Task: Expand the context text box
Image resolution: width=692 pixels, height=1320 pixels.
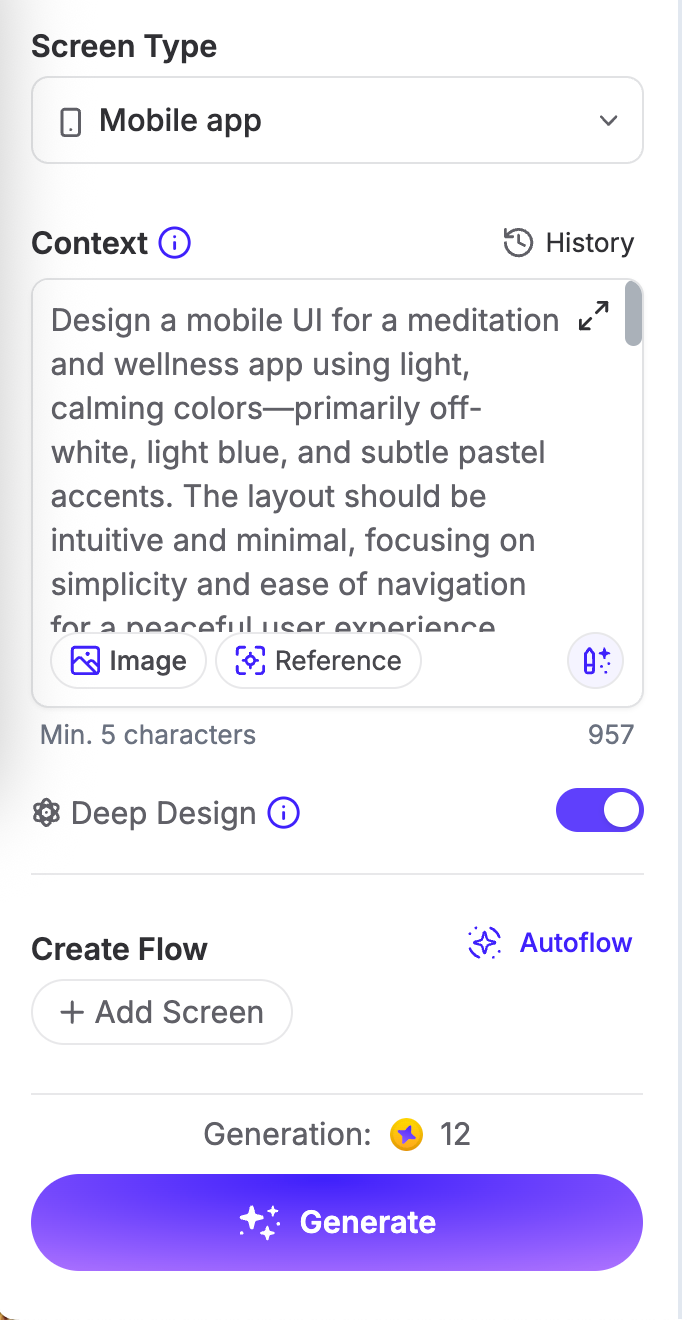Action: [x=594, y=316]
